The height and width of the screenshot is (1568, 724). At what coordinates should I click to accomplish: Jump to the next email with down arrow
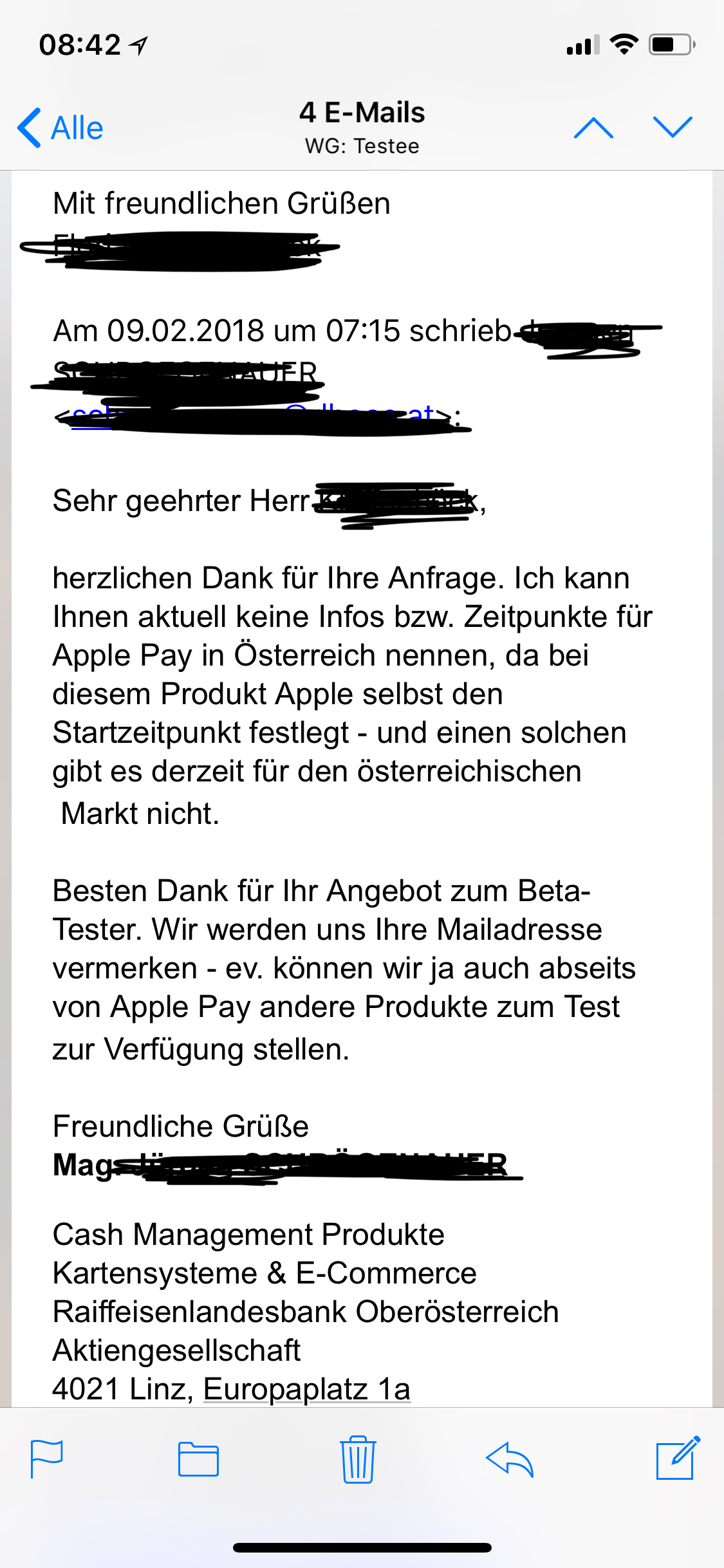pos(673,127)
